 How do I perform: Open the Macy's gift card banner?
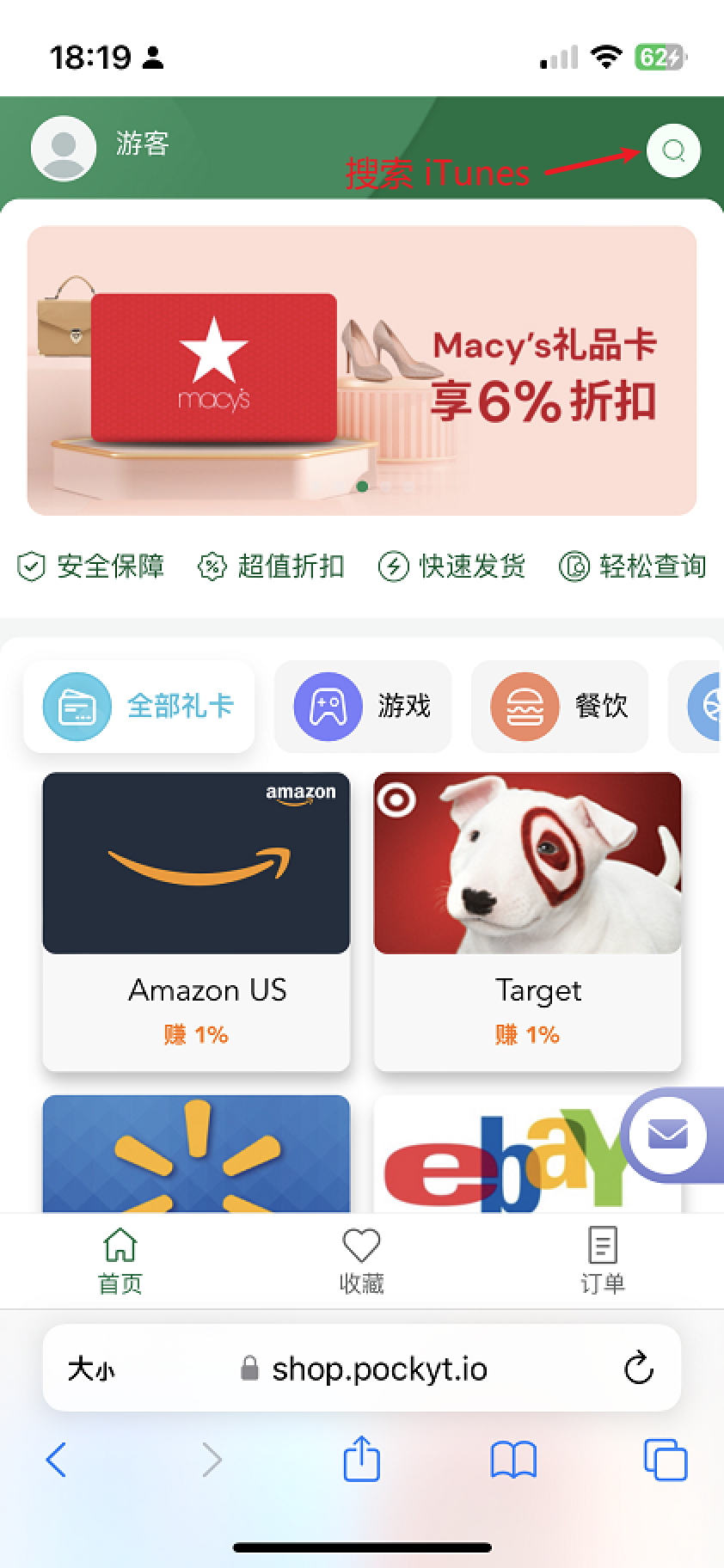[361, 371]
